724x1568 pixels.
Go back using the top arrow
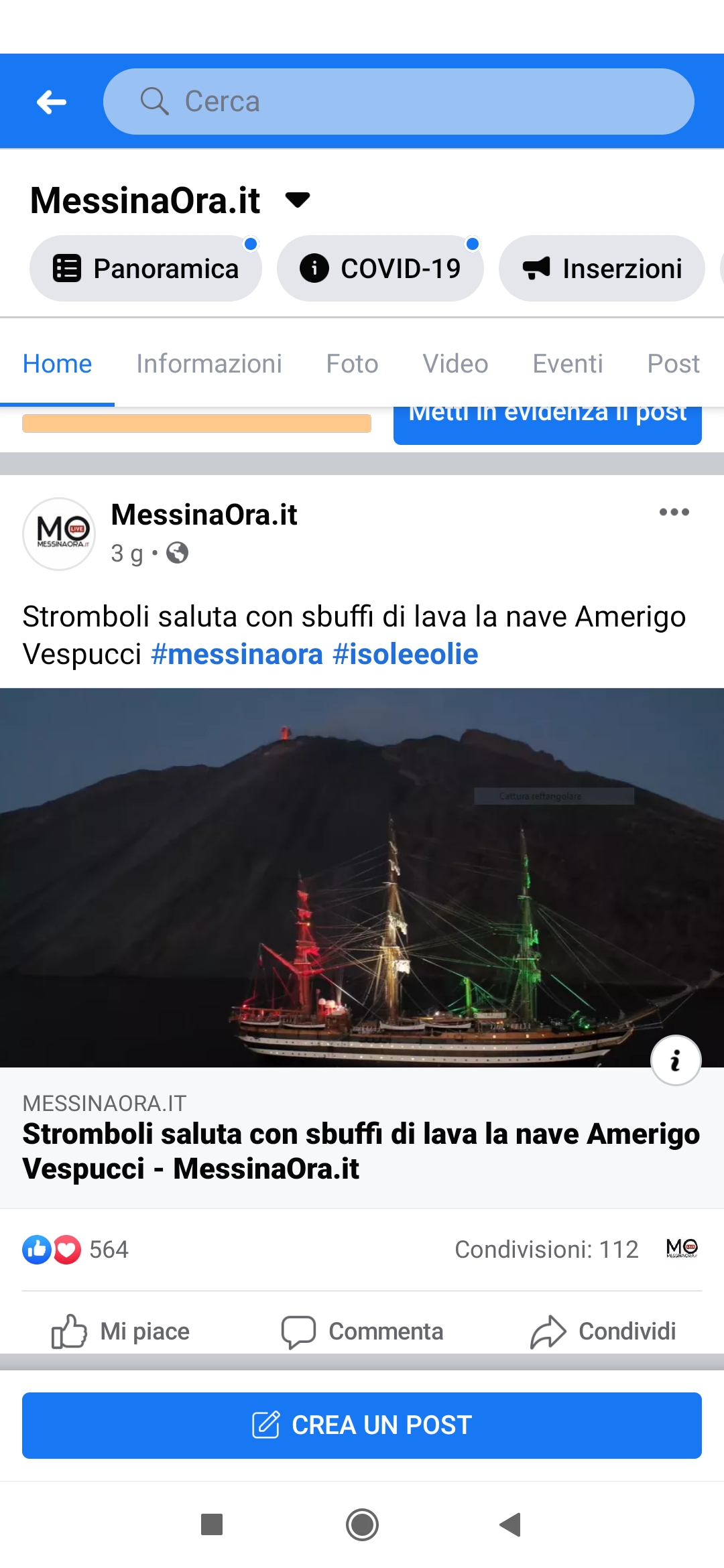52,102
